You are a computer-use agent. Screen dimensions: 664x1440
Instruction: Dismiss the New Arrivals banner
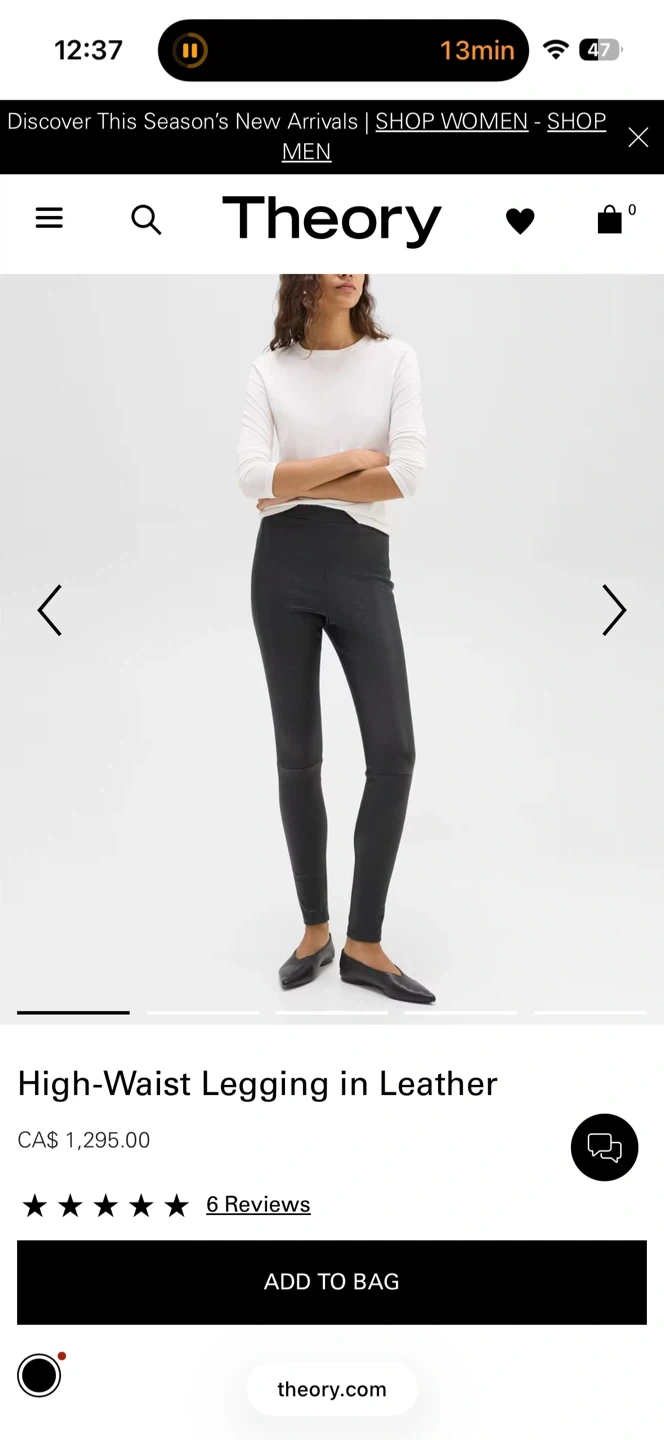tap(638, 138)
